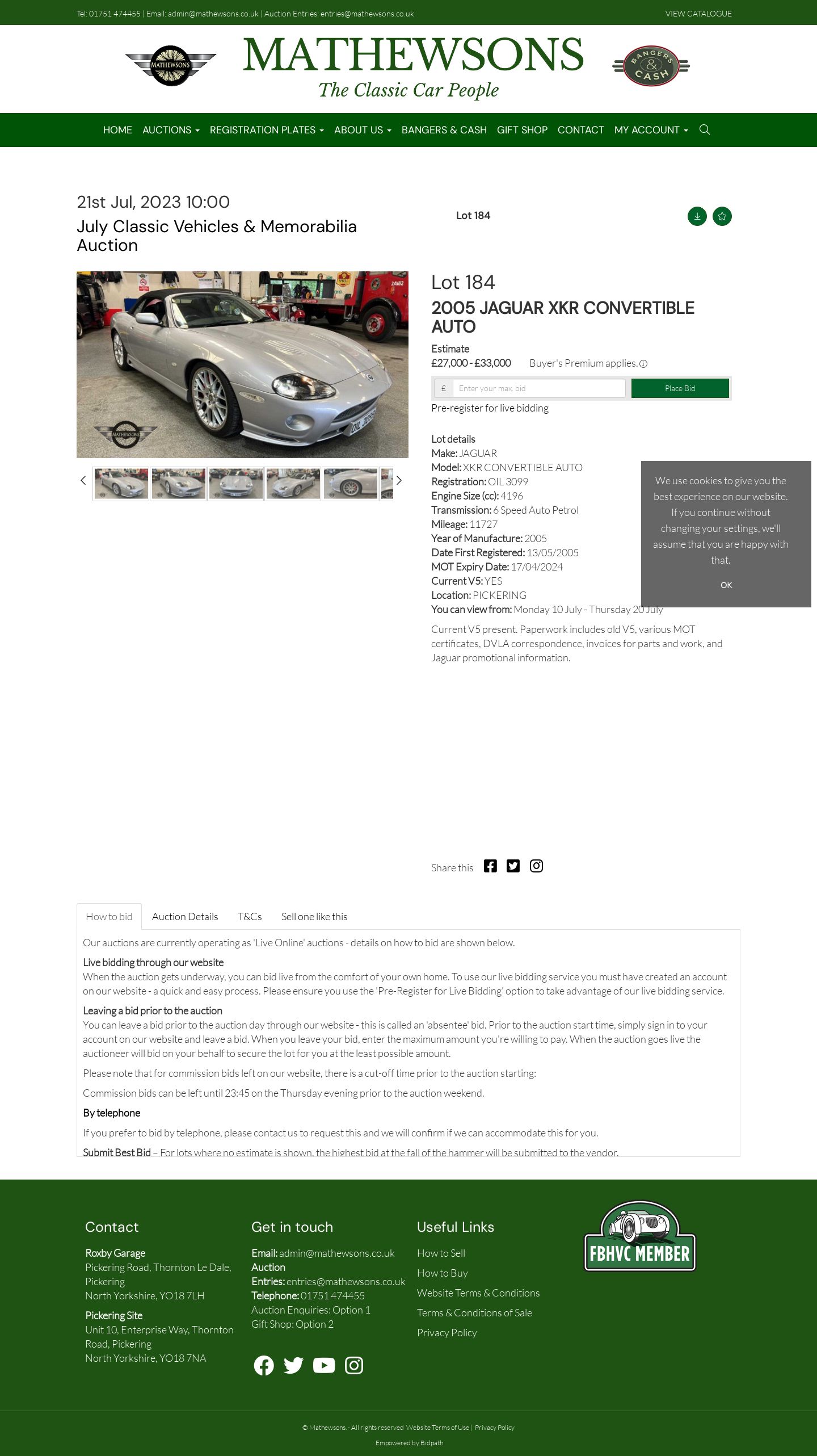Open the How to Sell footer link
Screen dimensions: 817x1456
pyautogui.click(x=441, y=1253)
